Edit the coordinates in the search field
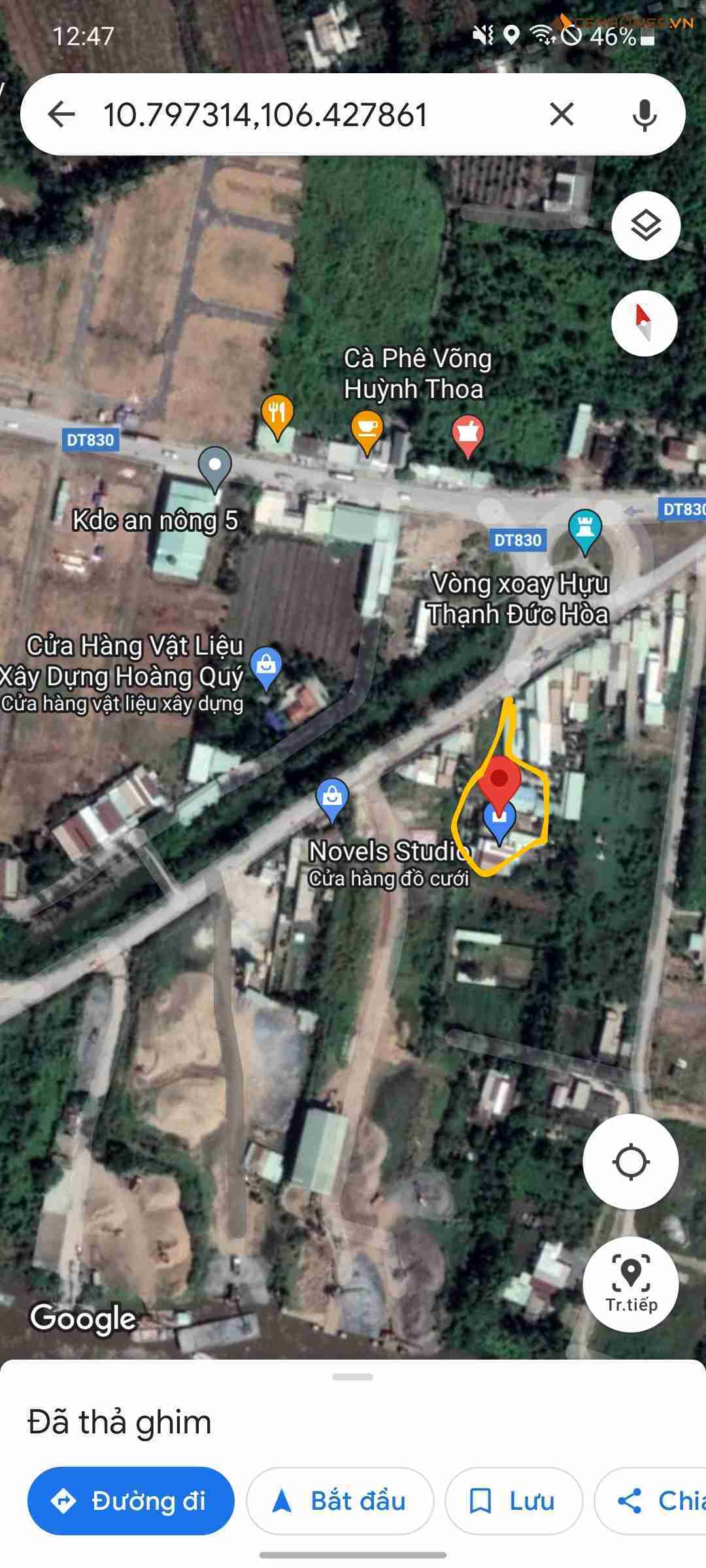This screenshot has width=706, height=1568. tap(265, 115)
